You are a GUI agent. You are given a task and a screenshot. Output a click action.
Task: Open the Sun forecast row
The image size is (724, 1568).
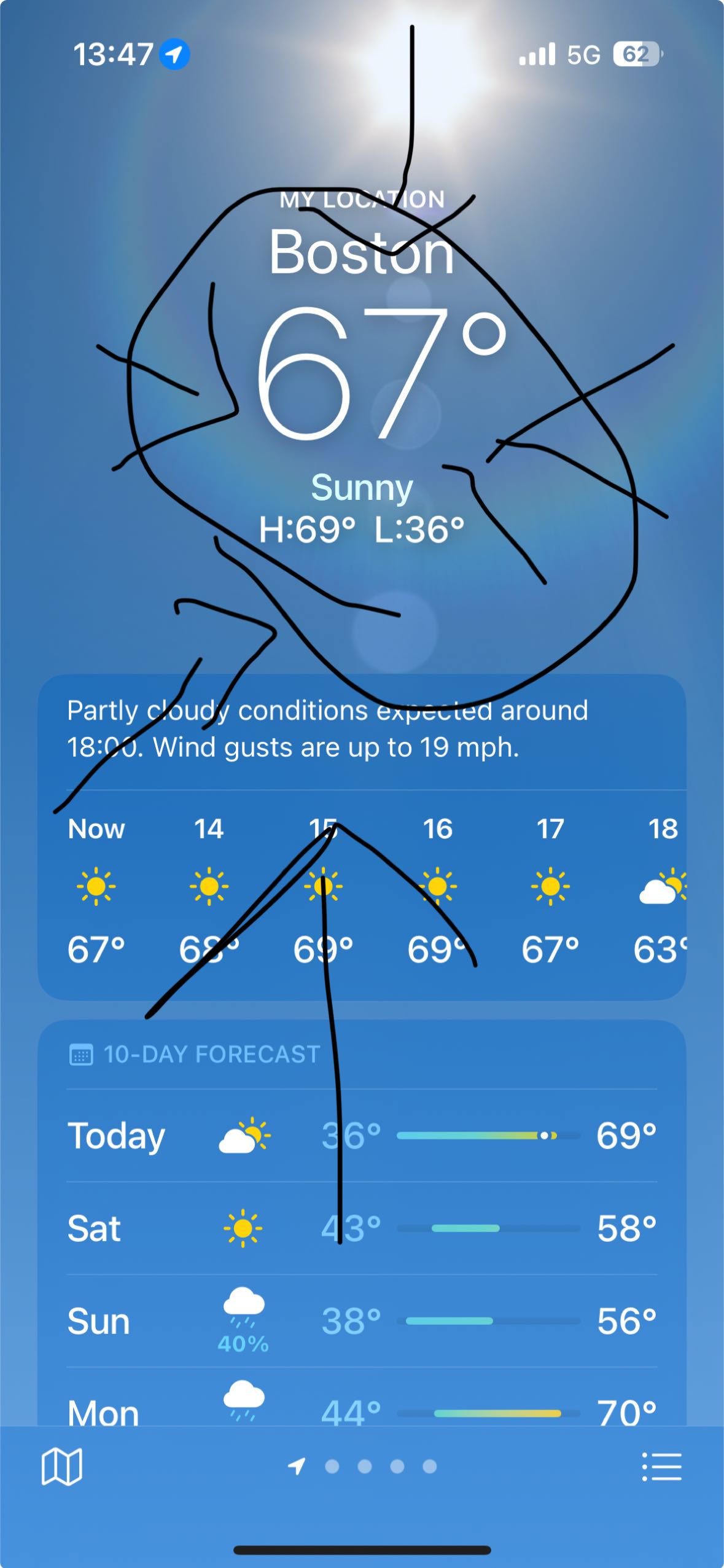point(362,1321)
